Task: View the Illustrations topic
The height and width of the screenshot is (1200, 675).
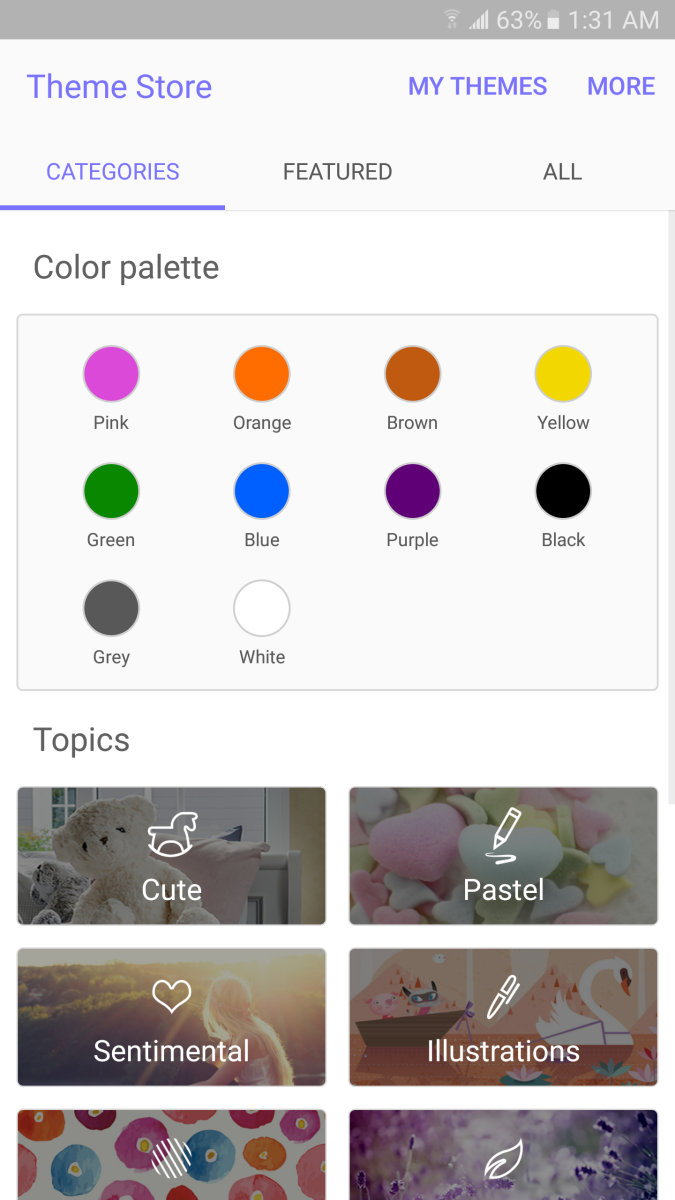Action: point(504,1017)
